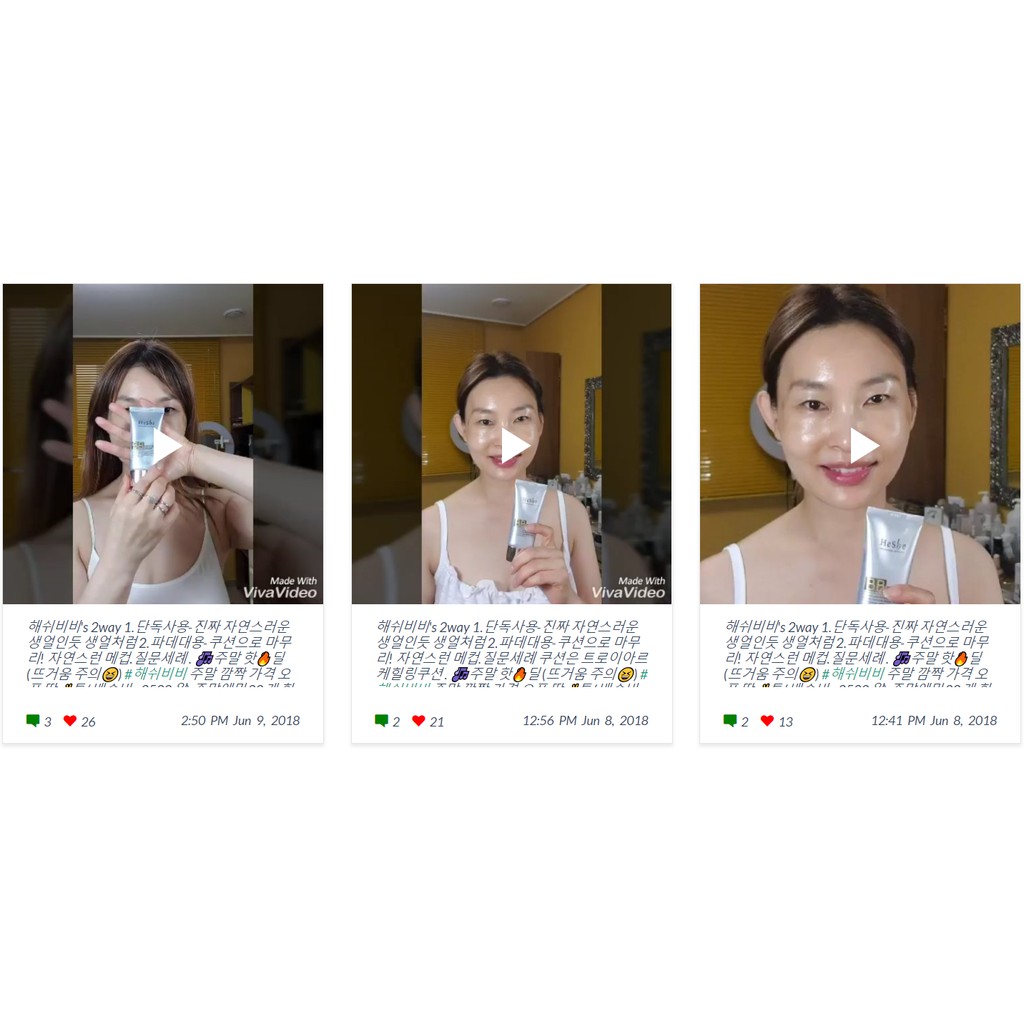
Task: Play the video posted 12:41 PM Jun 8
Action: [x=862, y=446]
